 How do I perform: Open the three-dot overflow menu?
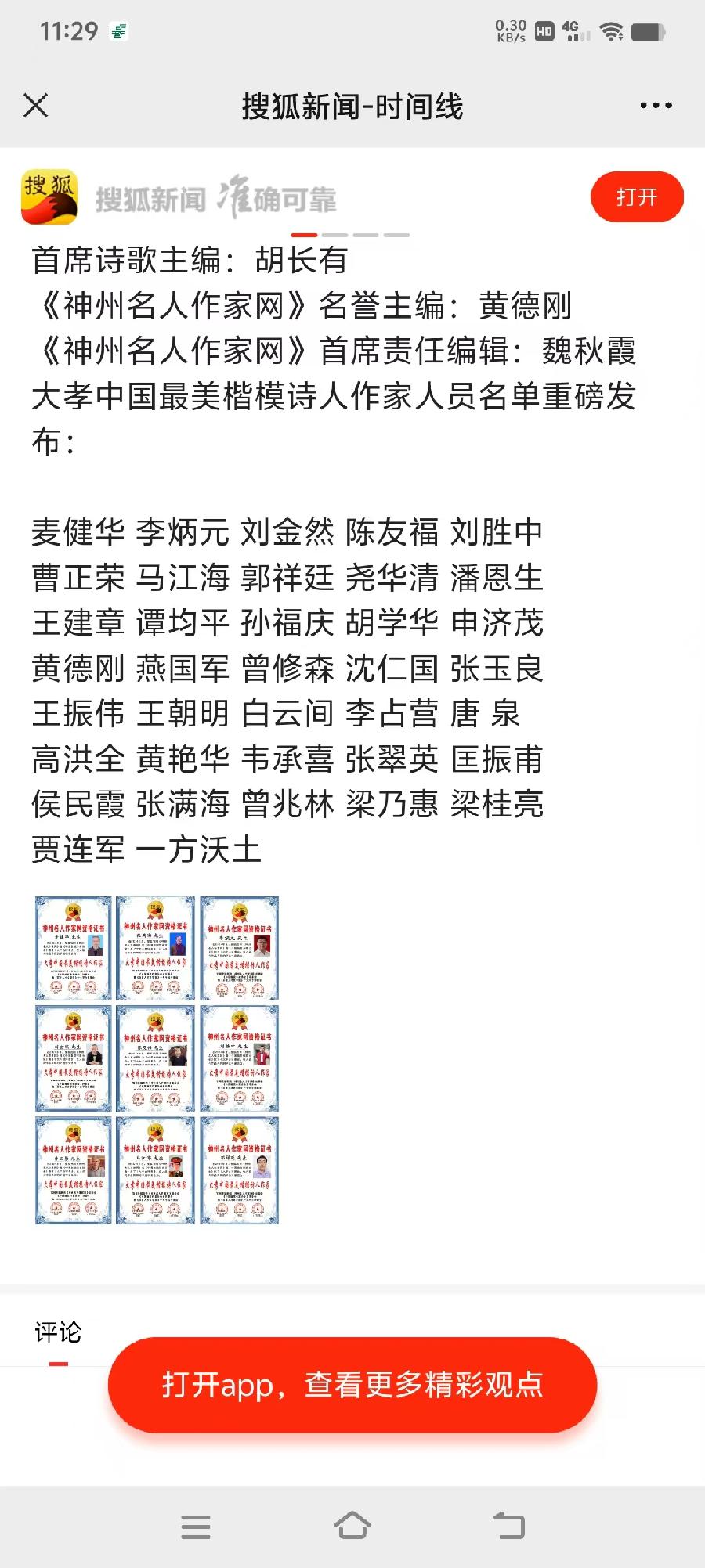click(x=656, y=106)
